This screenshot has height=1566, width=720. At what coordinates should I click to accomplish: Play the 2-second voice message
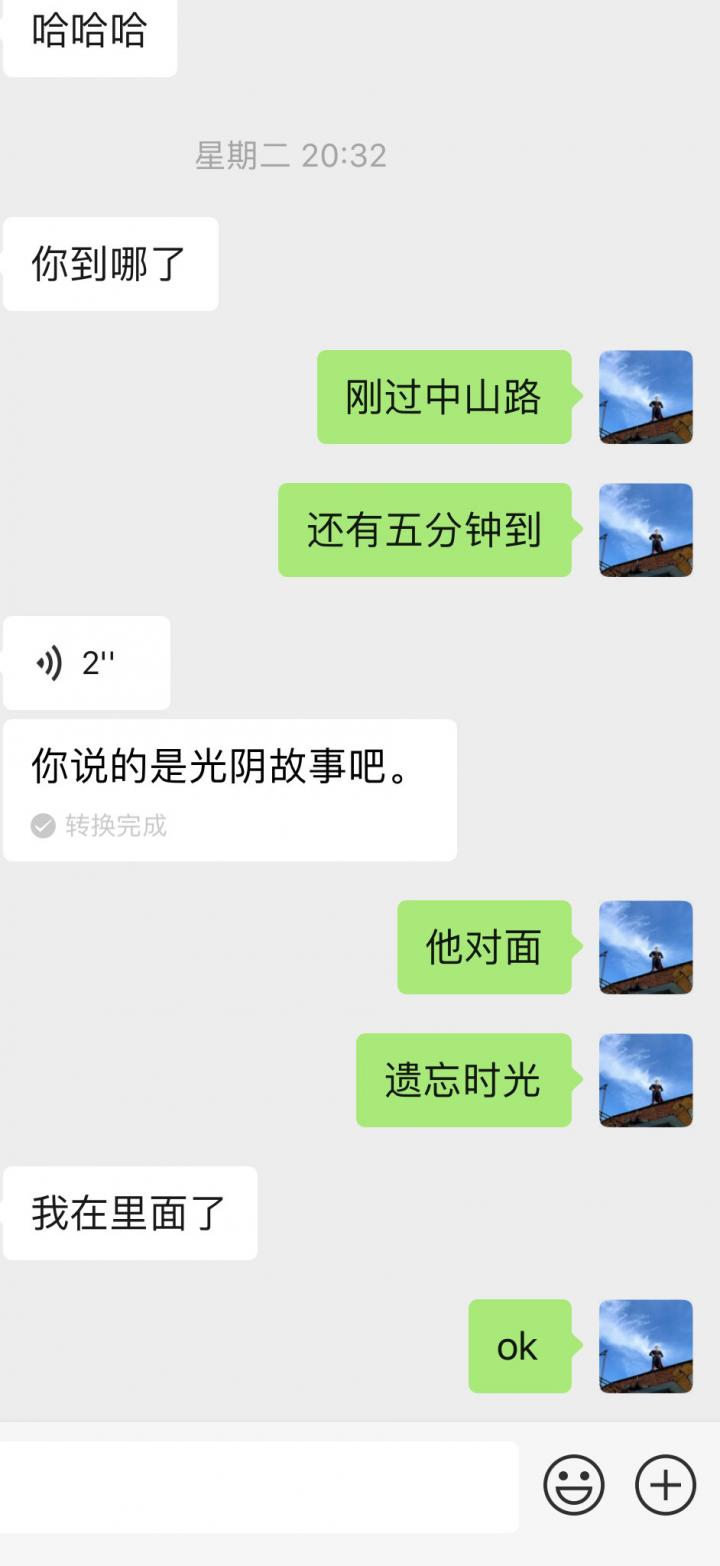point(86,663)
